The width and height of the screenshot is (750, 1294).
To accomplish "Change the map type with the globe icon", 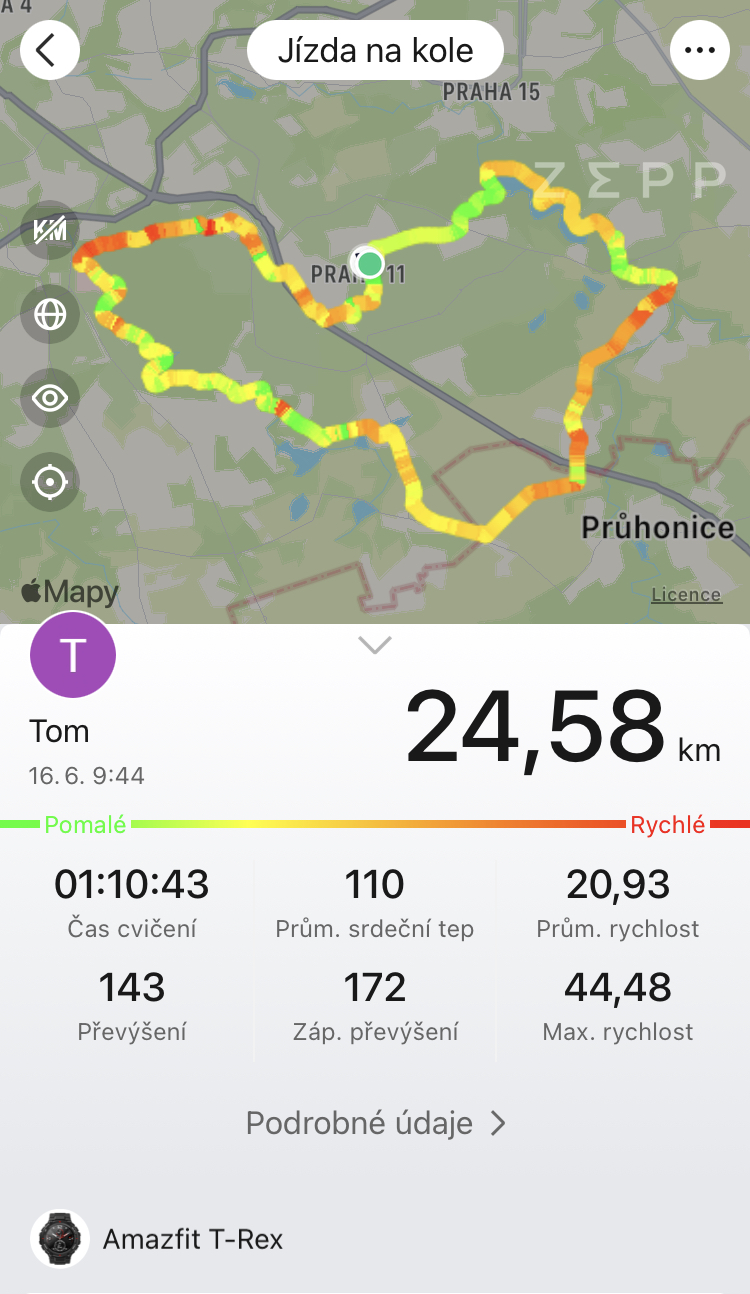I will click(x=49, y=315).
